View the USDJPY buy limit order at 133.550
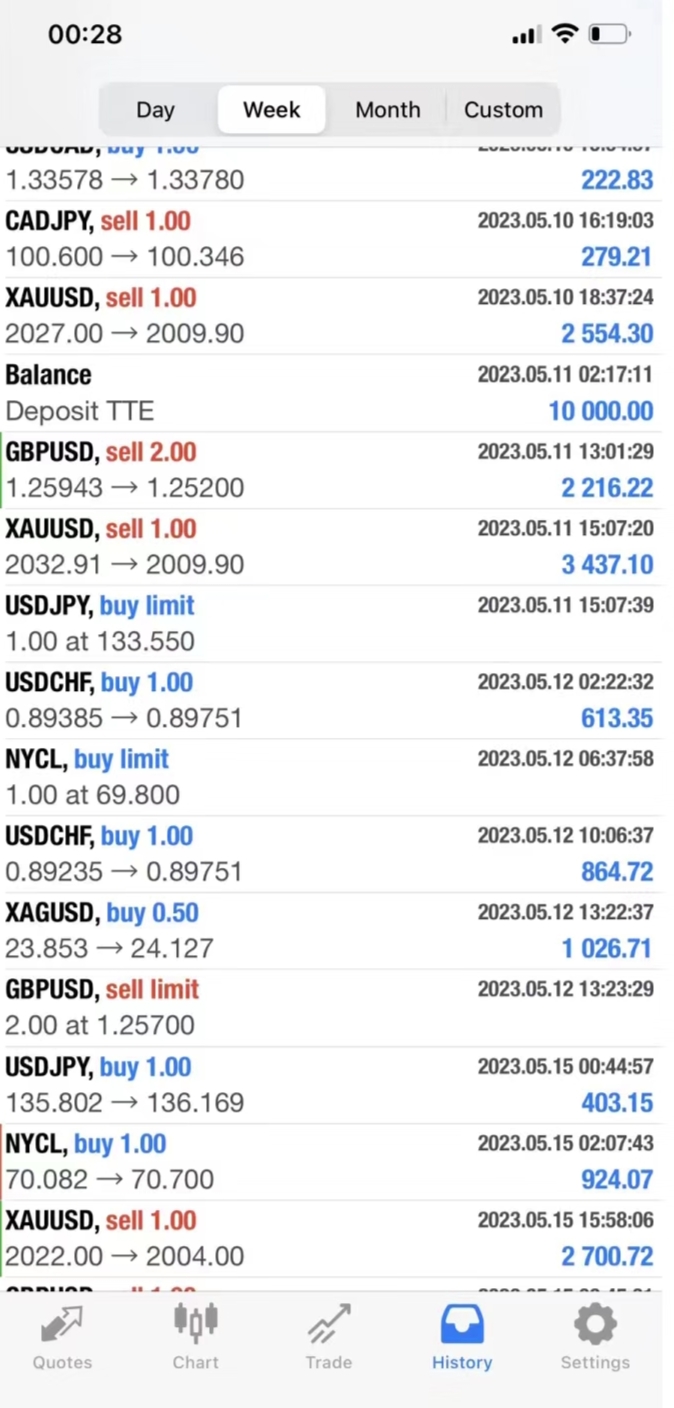 pos(331,624)
